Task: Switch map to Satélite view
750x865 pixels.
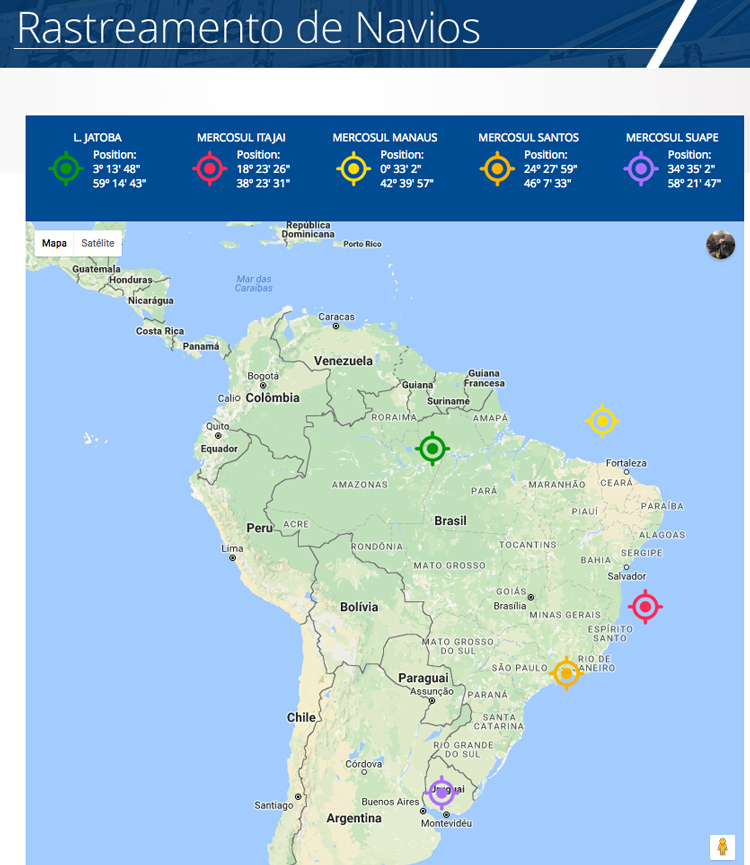Action: (97, 243)
